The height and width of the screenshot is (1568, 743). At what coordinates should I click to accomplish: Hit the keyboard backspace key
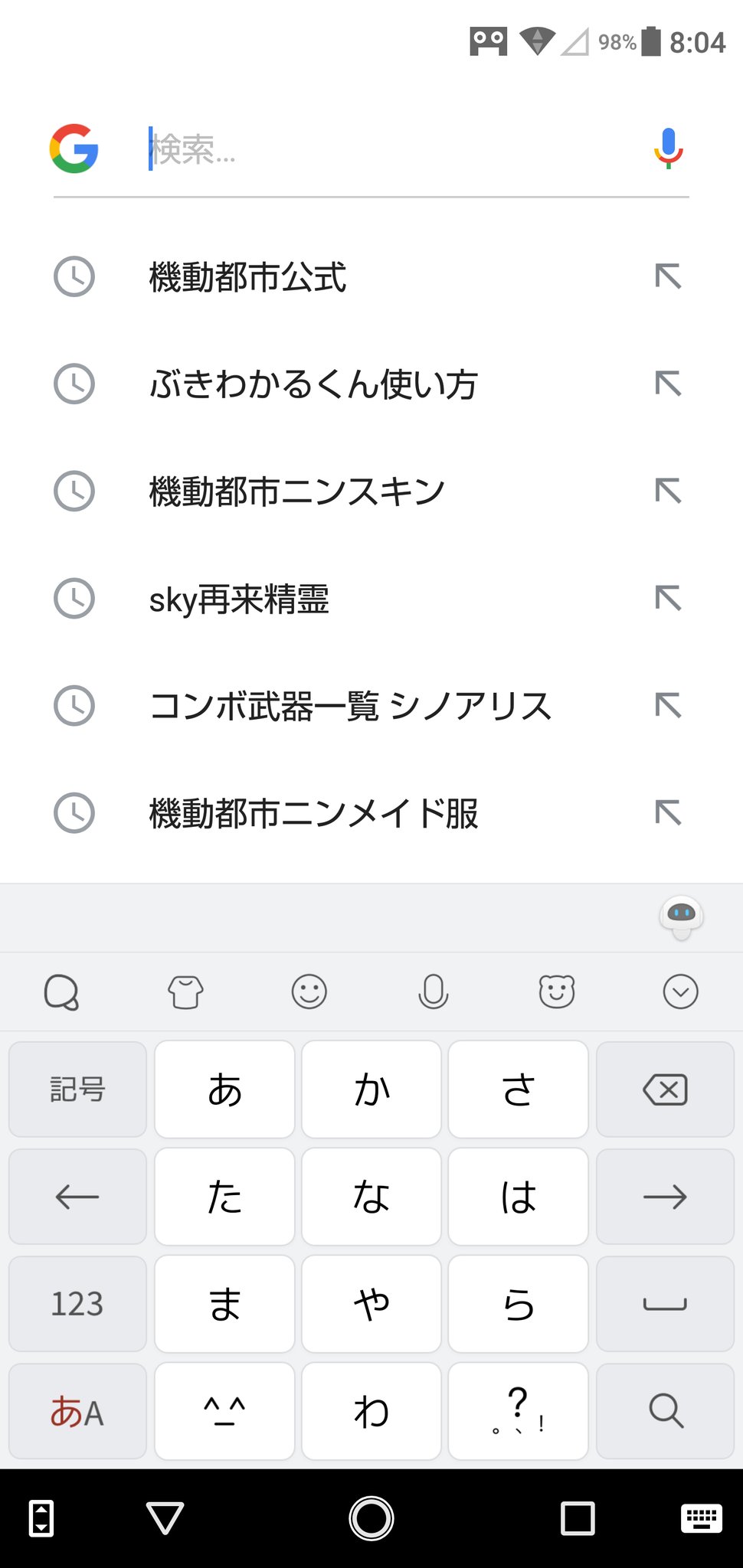click(x=665, y=1089)
